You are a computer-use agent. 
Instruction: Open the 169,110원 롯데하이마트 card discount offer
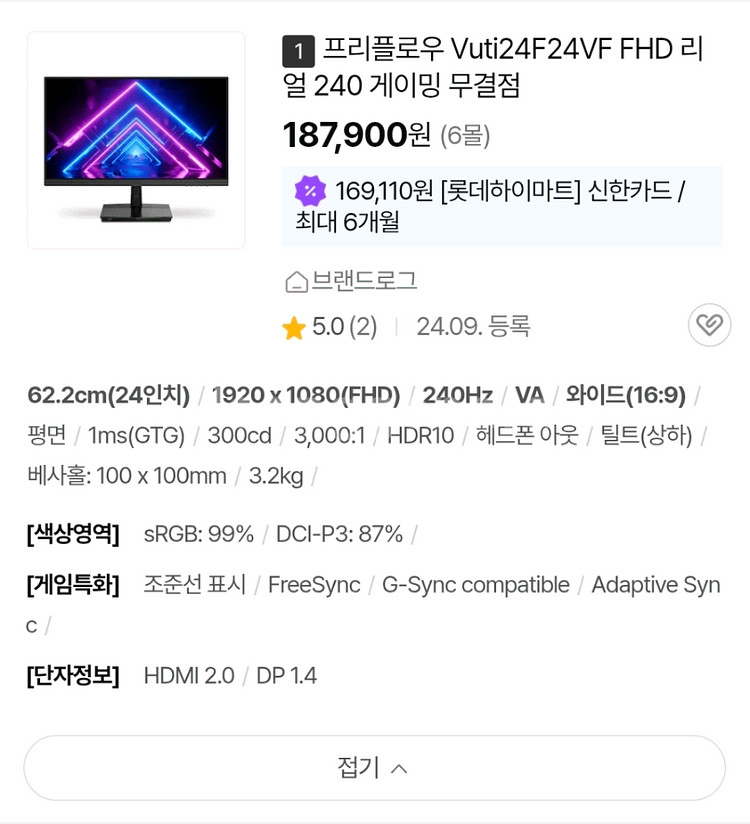pyautogui.click(x=502, y=205)
